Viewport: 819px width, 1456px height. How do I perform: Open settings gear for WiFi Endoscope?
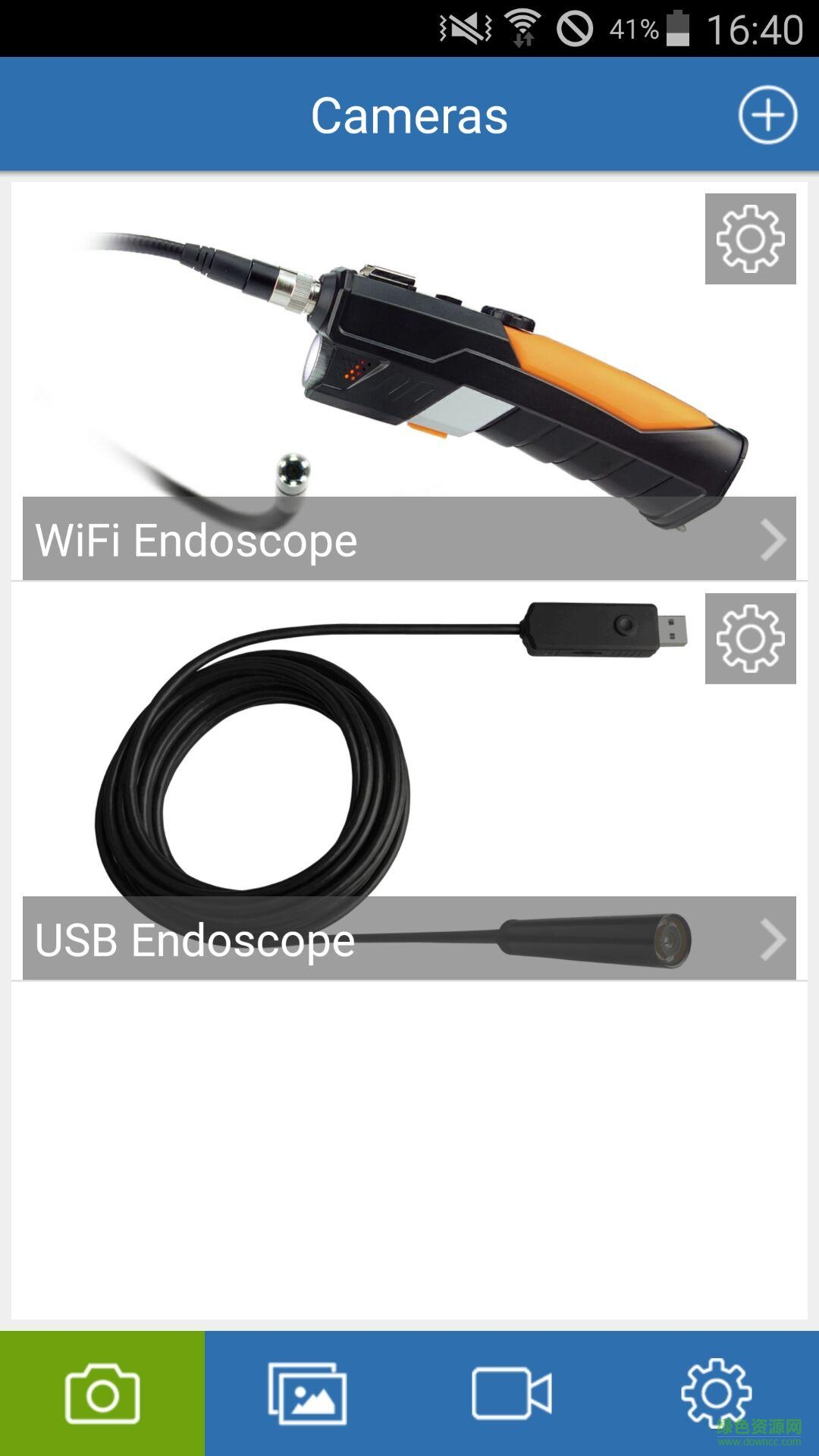click(x=750, y=239)
